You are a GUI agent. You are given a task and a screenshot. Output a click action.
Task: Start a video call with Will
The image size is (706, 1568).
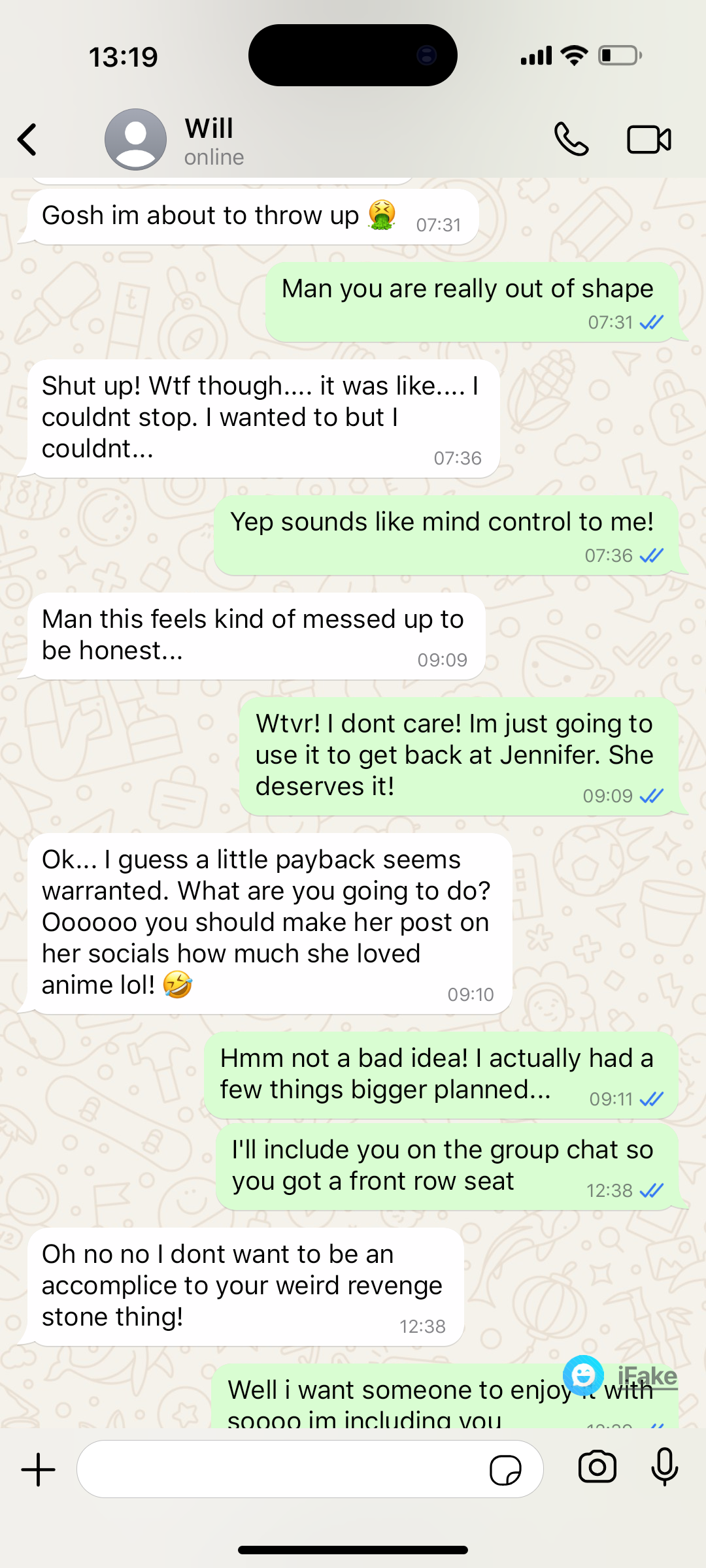(649, 140)
